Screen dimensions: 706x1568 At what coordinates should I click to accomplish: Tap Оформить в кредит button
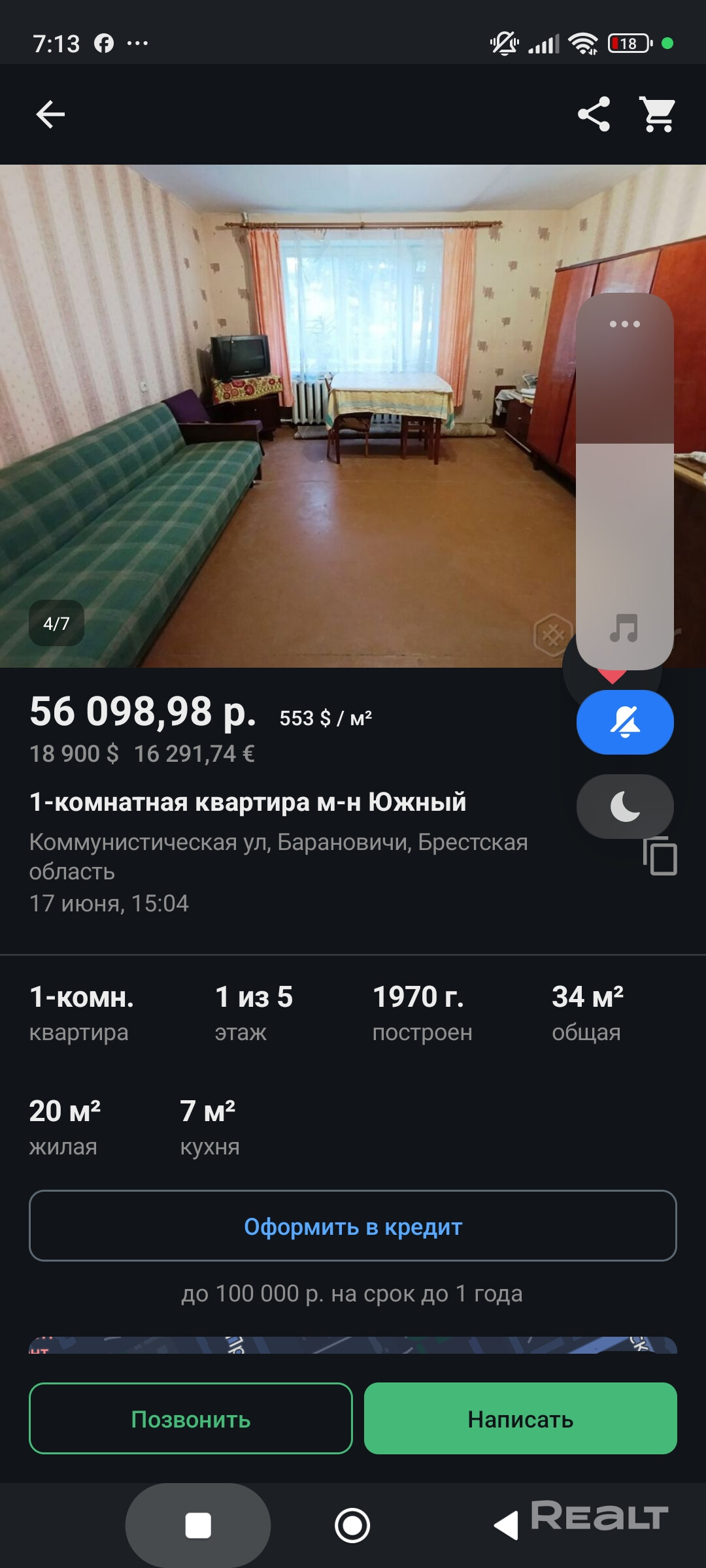tap(353, 1226)
